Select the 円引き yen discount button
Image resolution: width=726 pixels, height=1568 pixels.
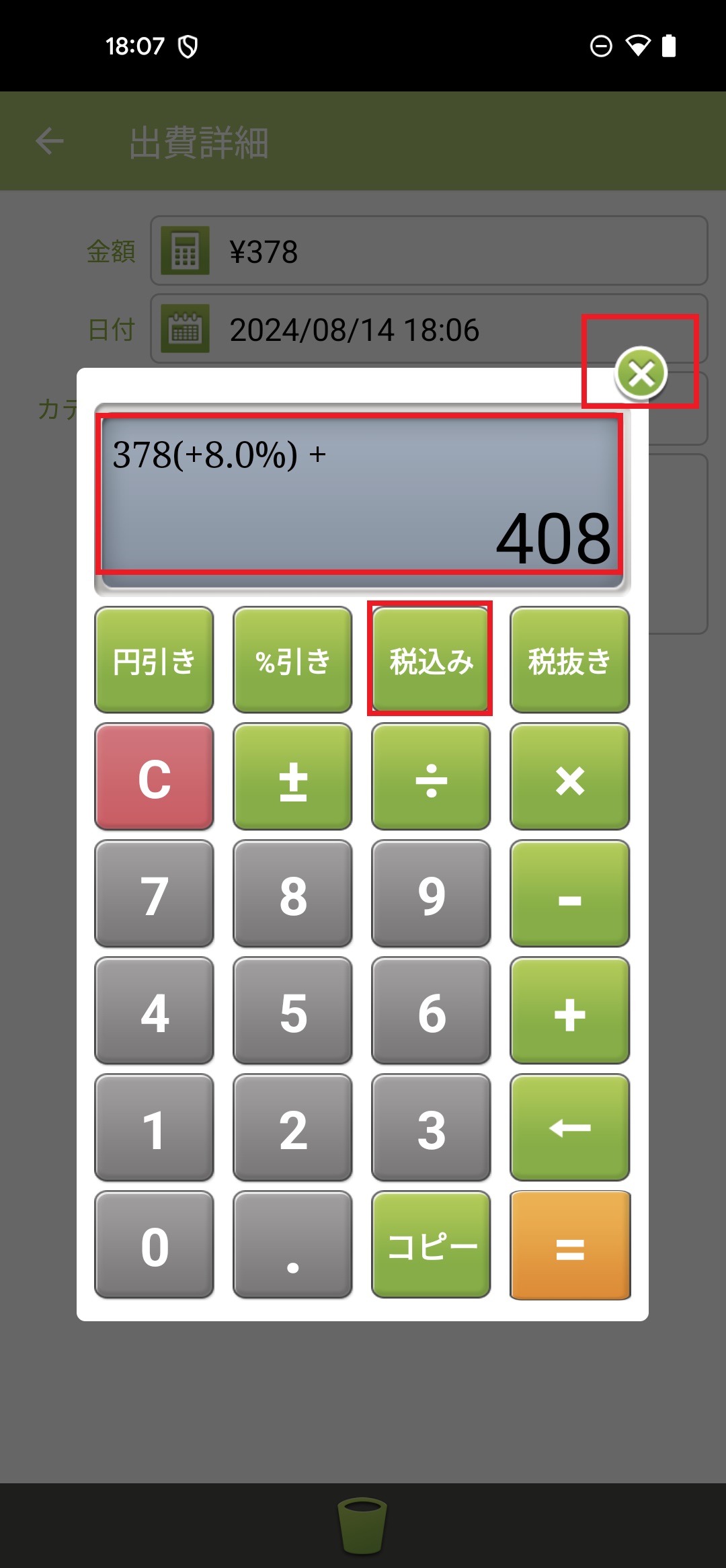(x=154, y=660)
